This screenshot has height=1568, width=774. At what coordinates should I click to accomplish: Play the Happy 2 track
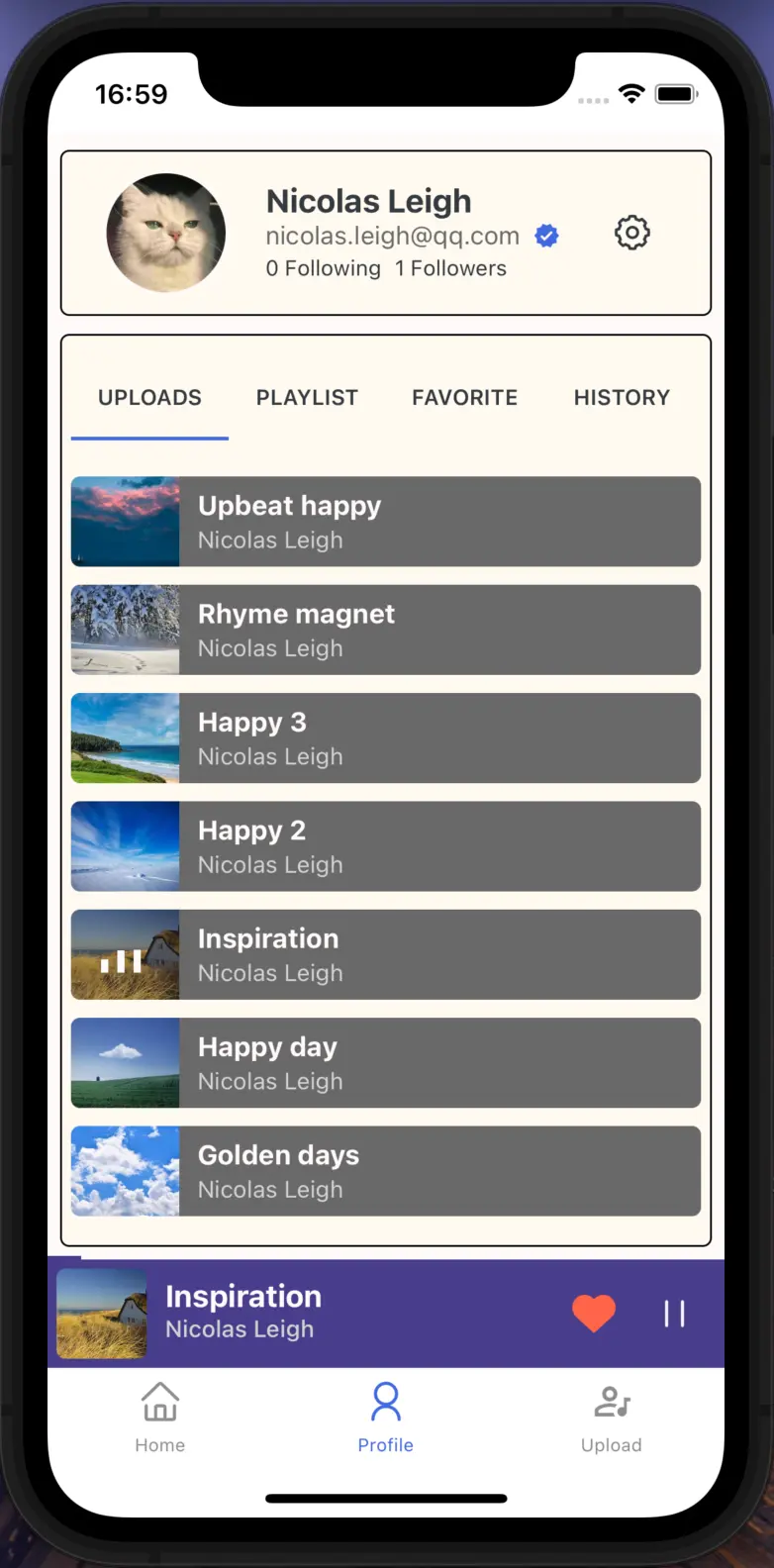[x=386, y=846]
